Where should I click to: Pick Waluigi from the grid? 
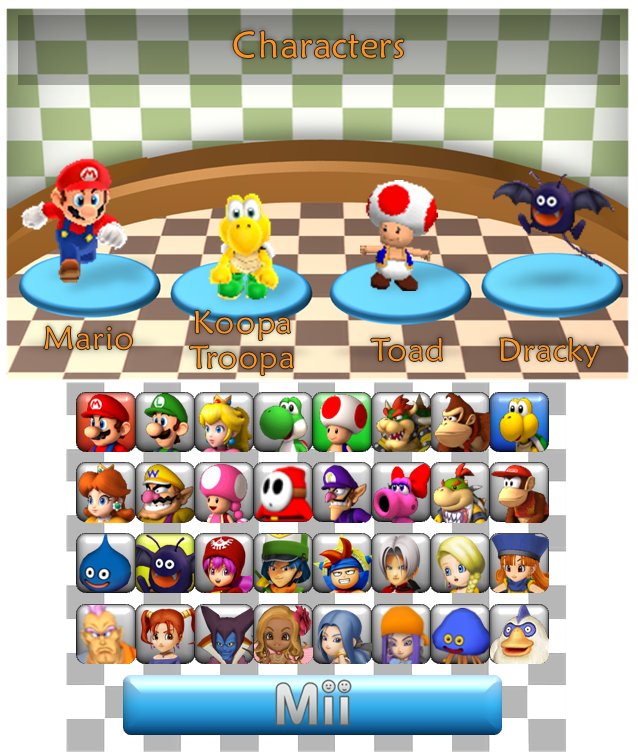pyautogui.click(x=341, y=492)
